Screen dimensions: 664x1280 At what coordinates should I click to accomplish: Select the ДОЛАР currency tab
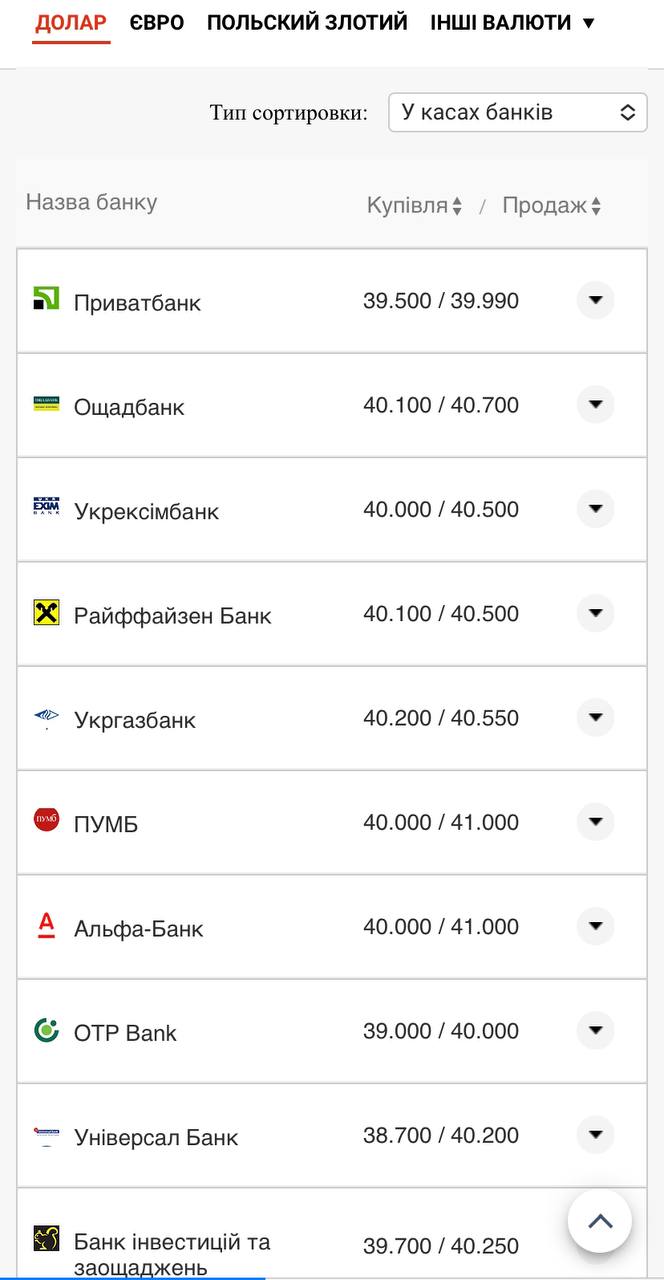pos(71,23)
